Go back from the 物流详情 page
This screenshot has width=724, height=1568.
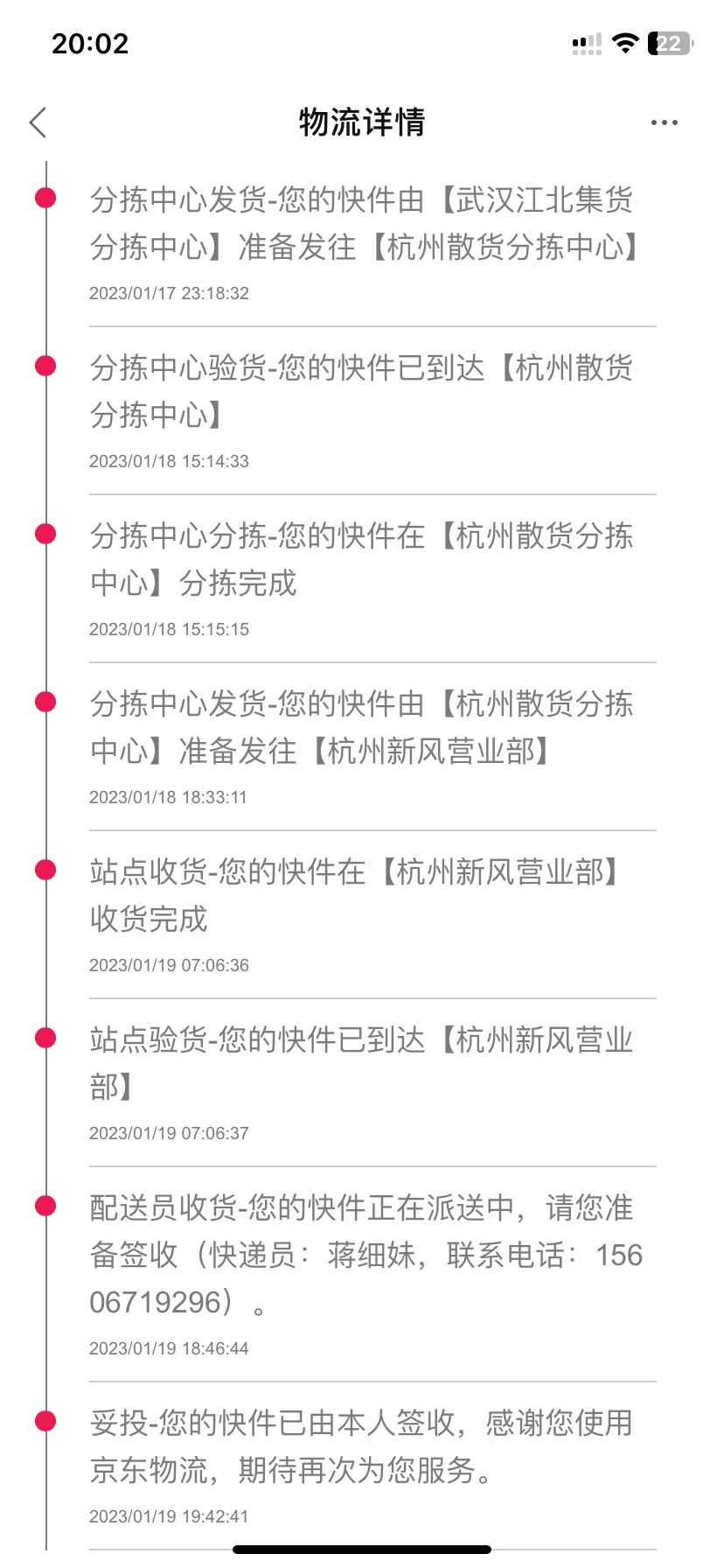38,122
